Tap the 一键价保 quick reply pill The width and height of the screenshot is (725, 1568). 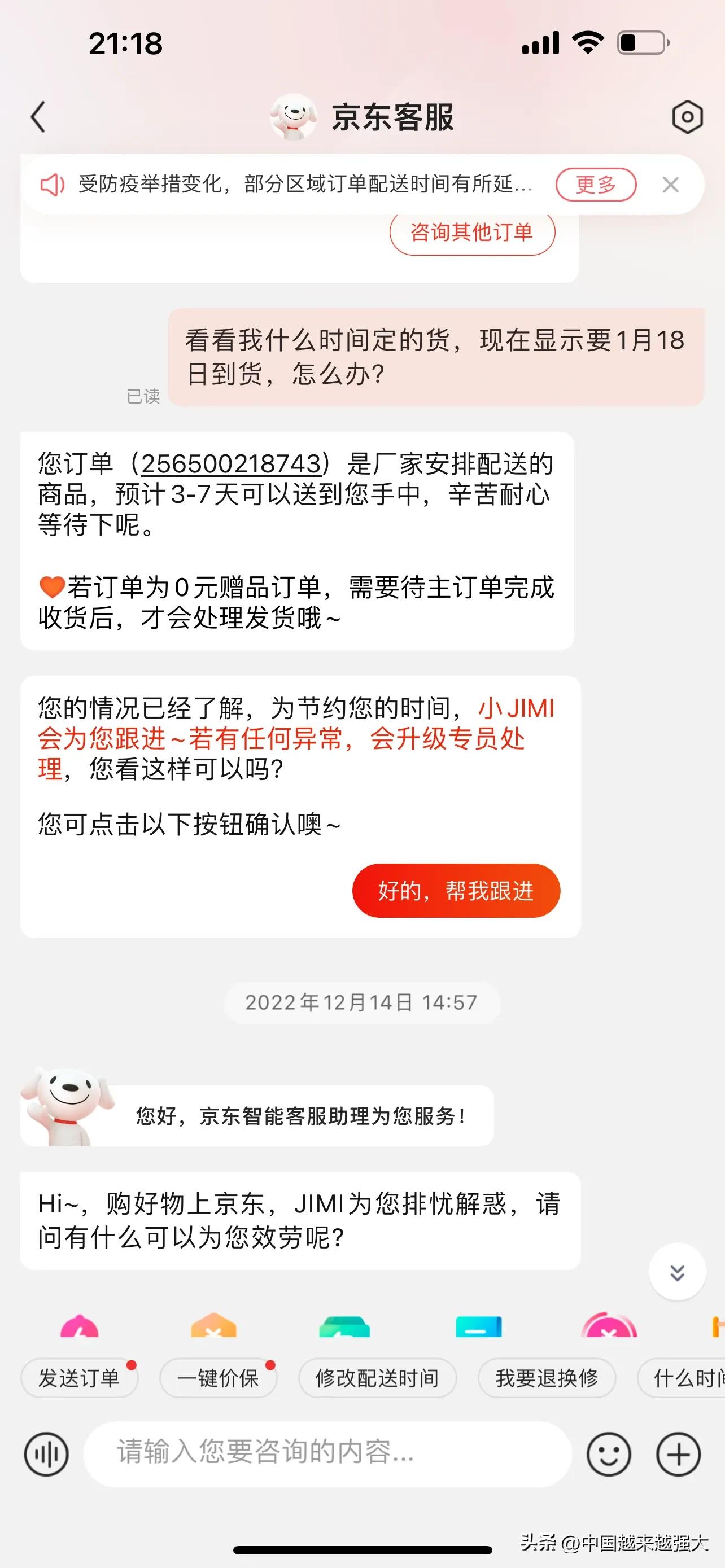coord(217,1378)
